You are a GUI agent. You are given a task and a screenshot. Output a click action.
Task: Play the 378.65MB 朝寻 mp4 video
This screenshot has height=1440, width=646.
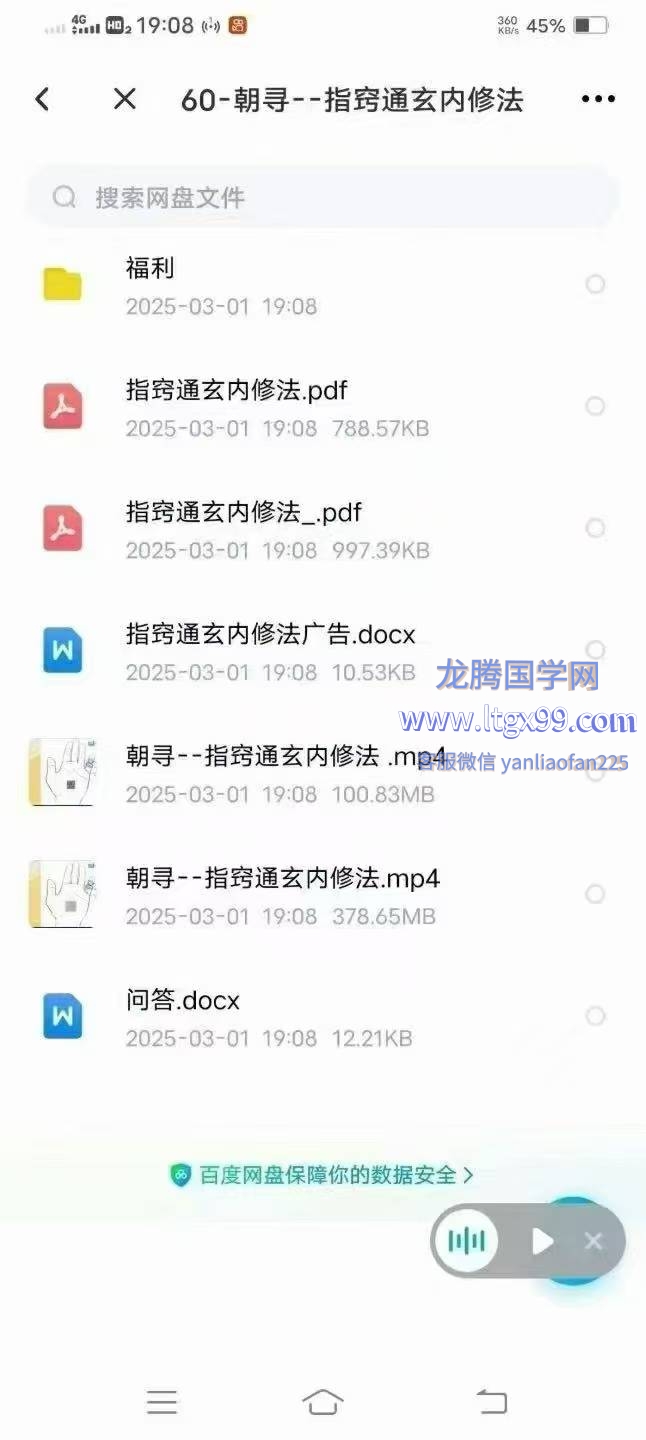click(282, 895)
